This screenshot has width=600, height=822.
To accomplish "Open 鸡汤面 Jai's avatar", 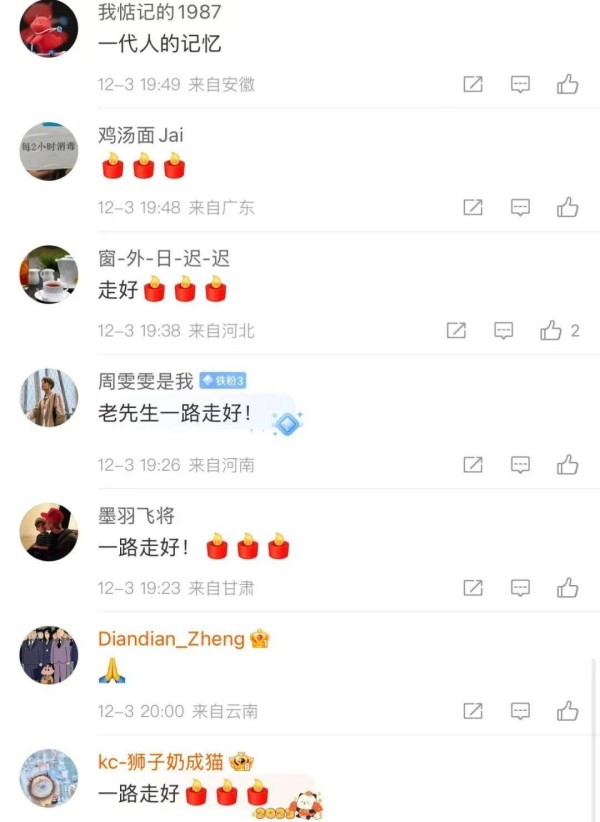I will (x=48, y=152).
